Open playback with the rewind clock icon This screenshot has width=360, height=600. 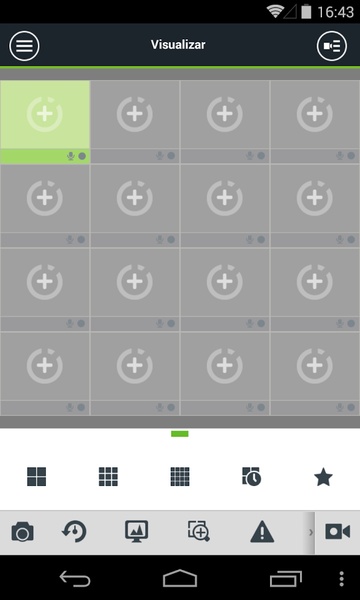(74, 532)
